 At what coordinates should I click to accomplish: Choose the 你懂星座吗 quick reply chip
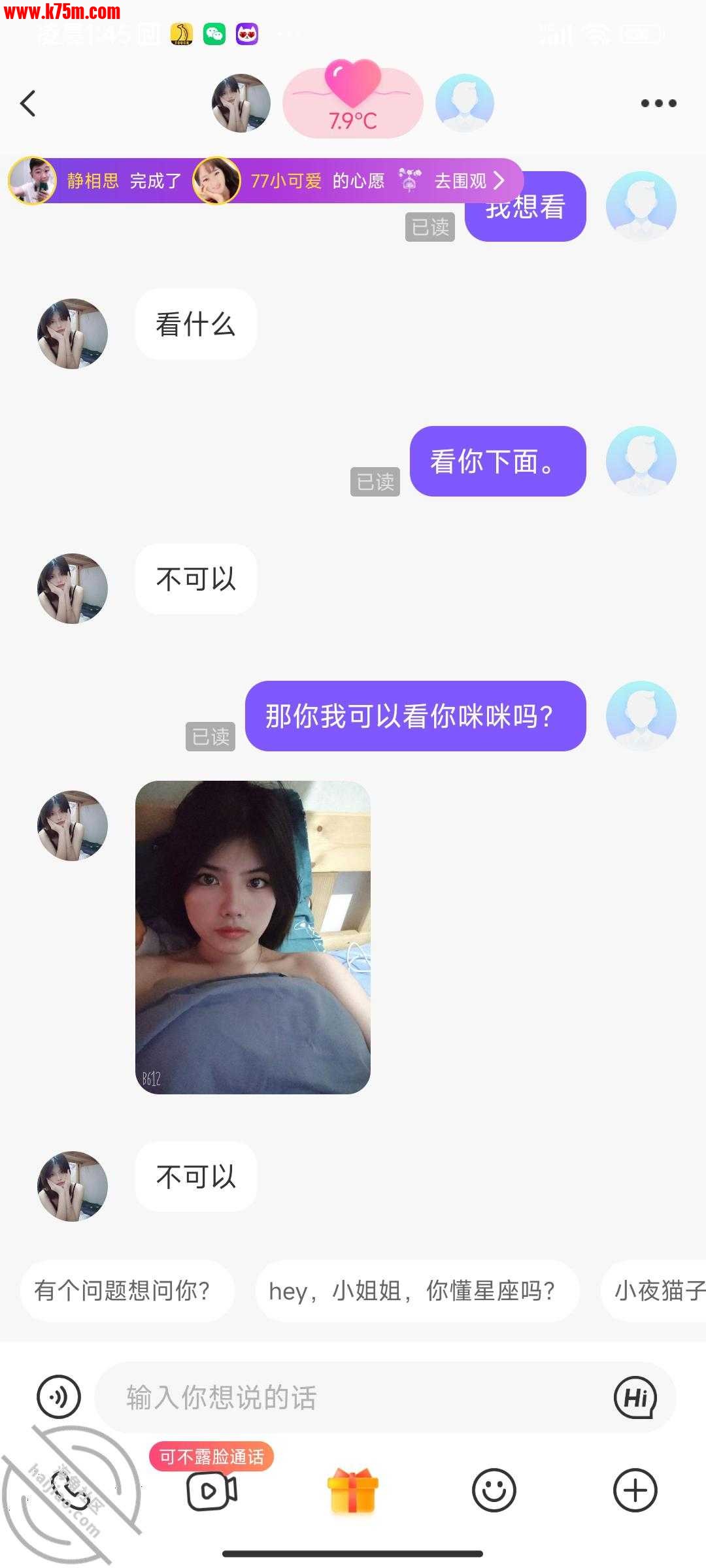[x=416, y=1290]
